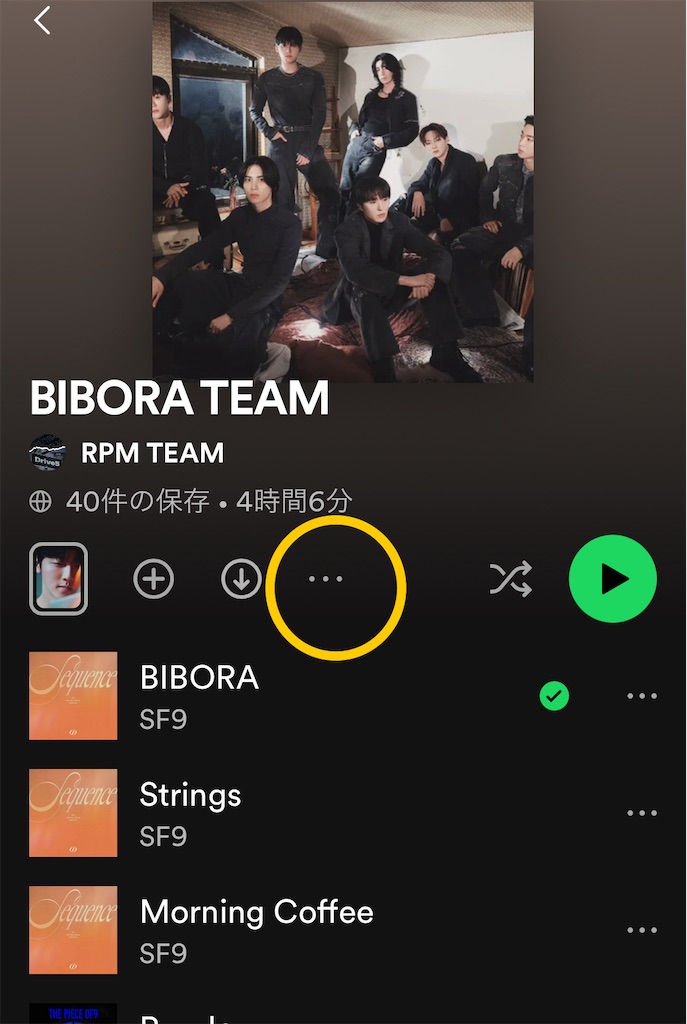Download the BIBORA TEAM playlist
This screenshot has height=1024, width=687.
click(x=241, y=579)
